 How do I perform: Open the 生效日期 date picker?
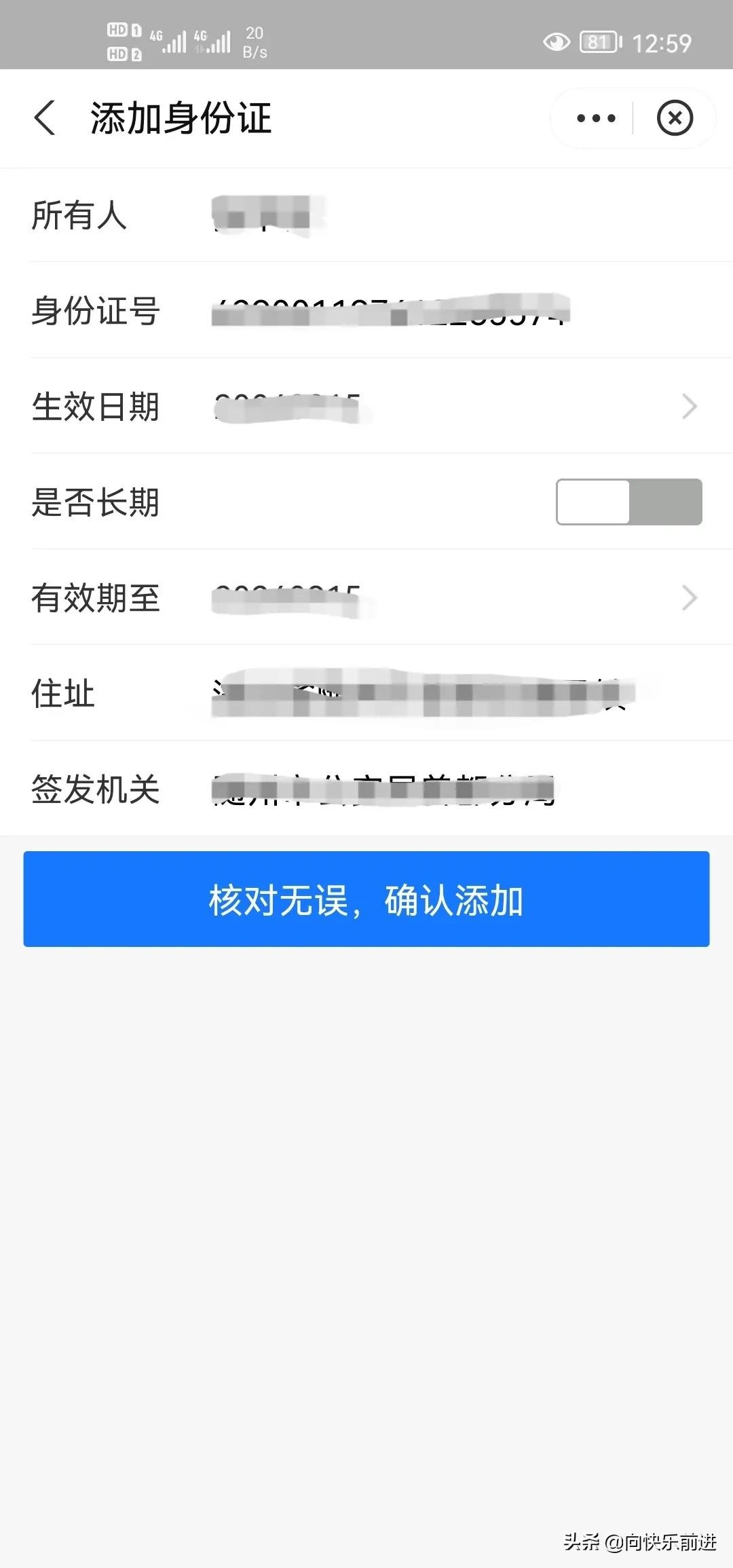[448, 407]
